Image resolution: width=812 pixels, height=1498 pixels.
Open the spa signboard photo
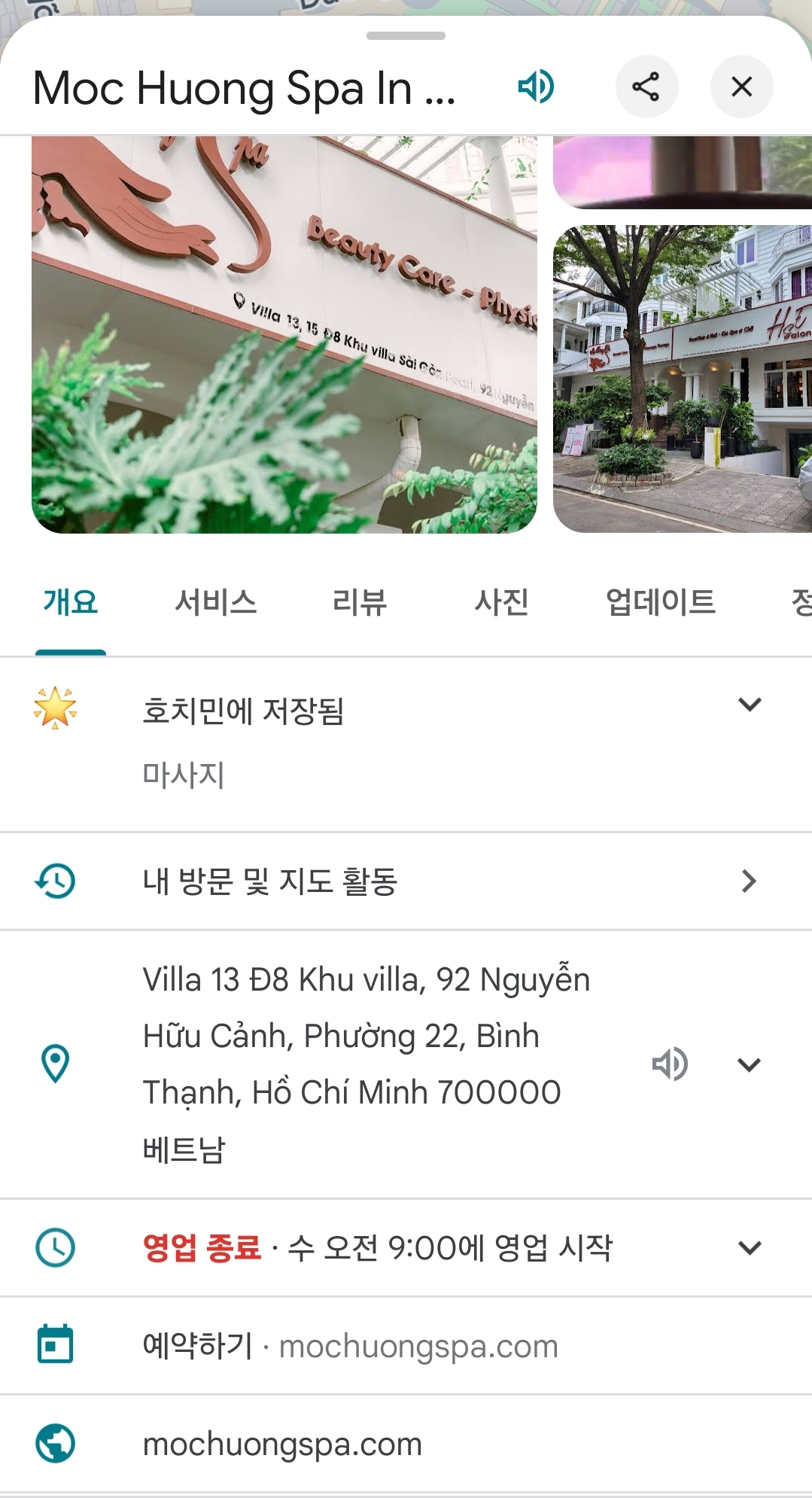[x=284, y=334]
